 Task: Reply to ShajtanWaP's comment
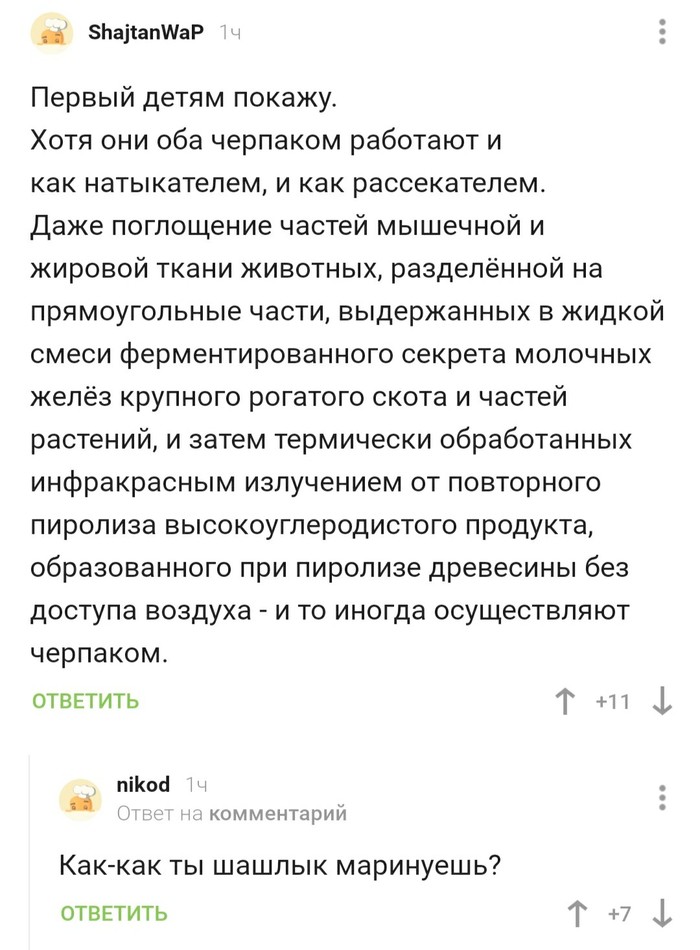pyautogui.click(x=86, y=701)
